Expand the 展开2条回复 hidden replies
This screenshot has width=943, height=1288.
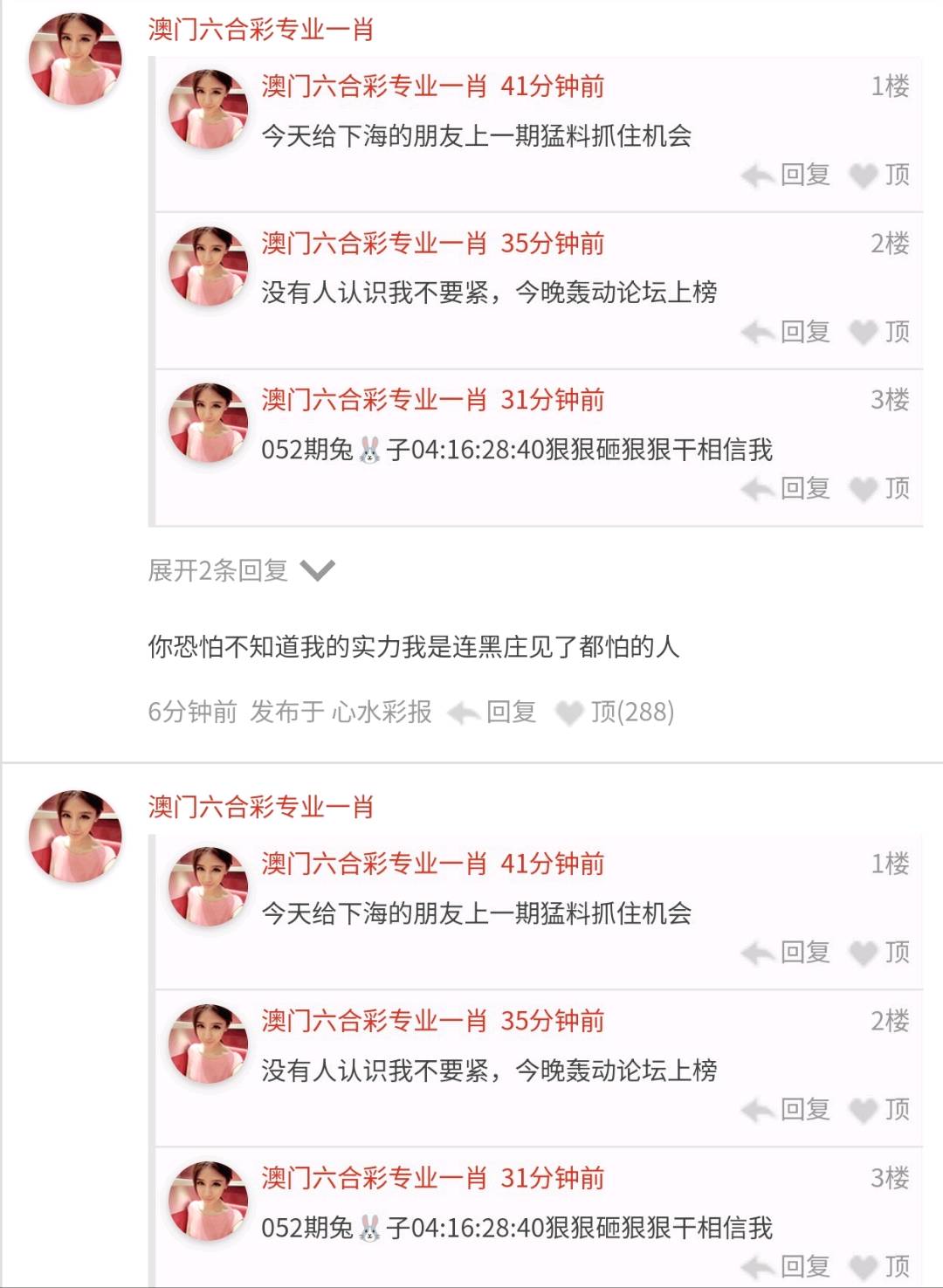(241, 570)
